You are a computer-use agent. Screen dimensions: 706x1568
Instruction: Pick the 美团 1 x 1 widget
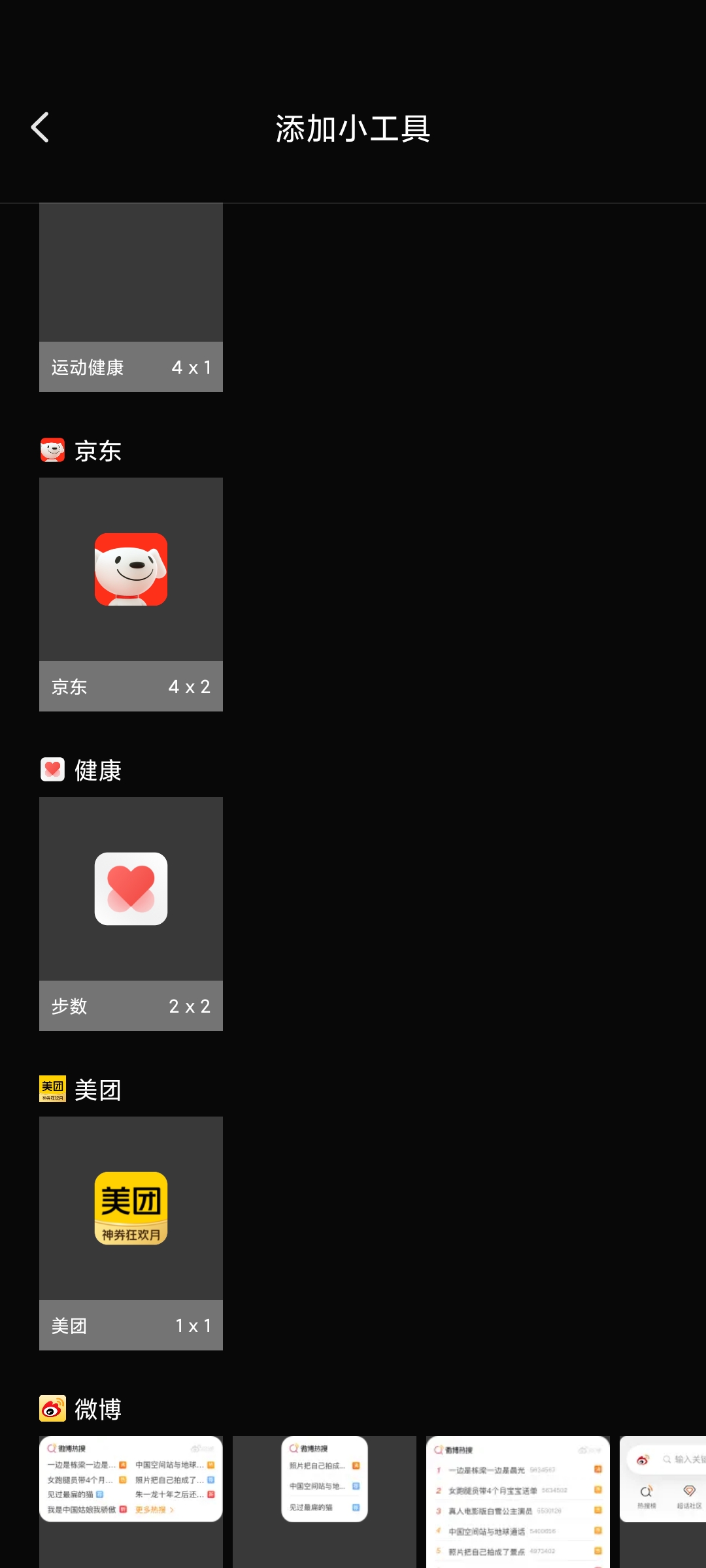click(x=131, y=1233)
